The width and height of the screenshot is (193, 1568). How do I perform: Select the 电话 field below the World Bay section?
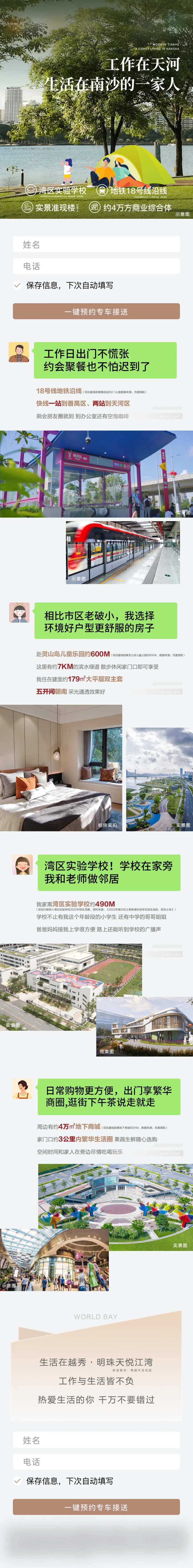point(96,1461)
